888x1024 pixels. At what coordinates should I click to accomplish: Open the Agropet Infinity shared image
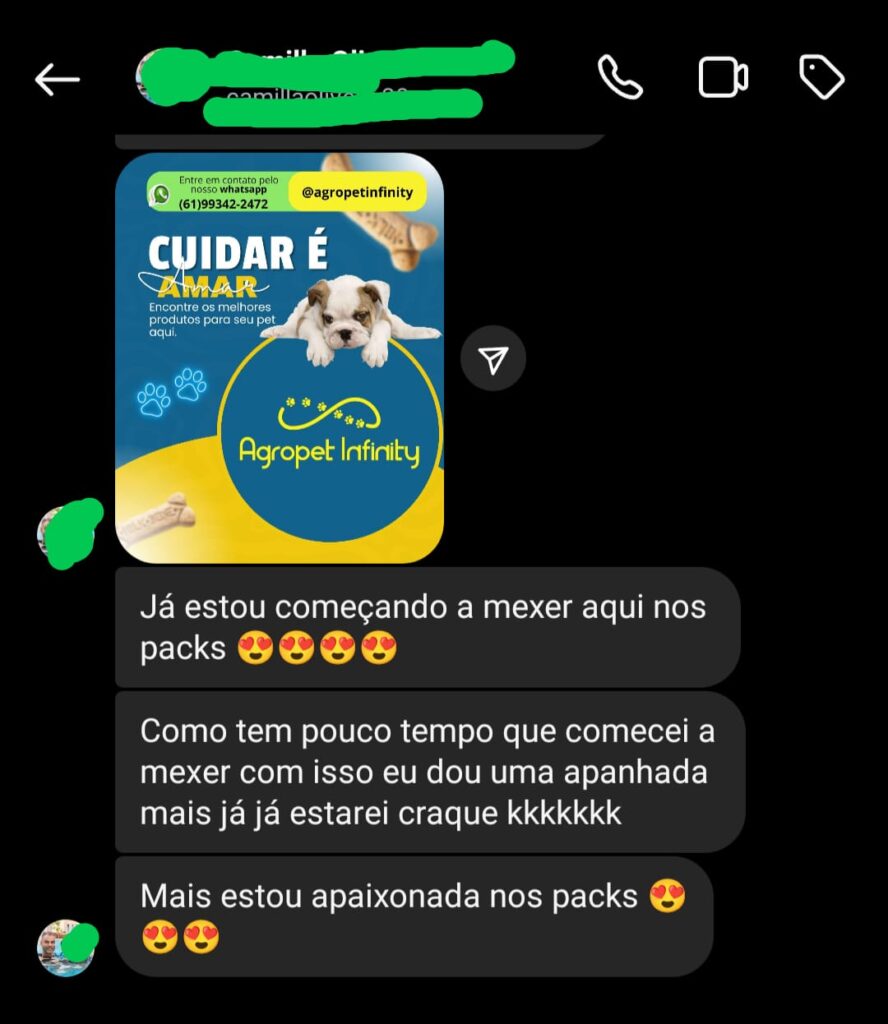pyautogui.click(x=279, y=358)
